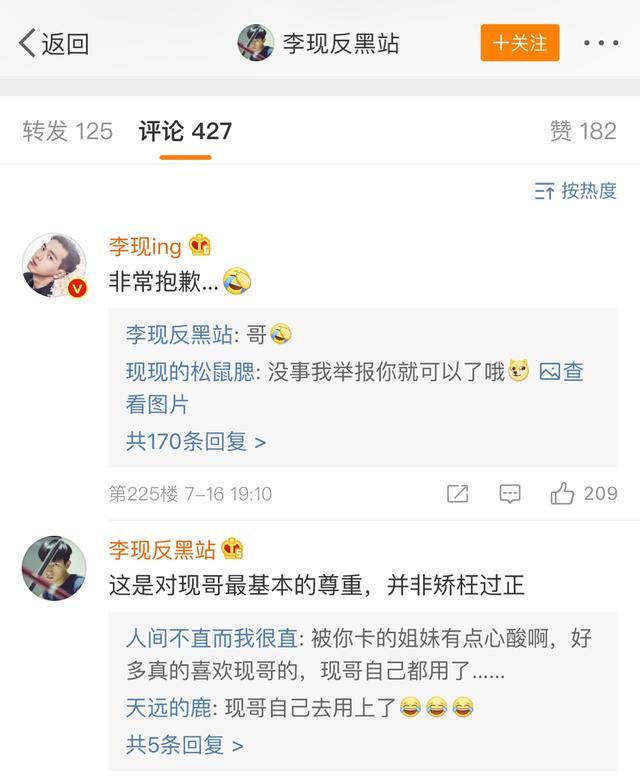Switch to the 赞 182 tab
This screenshot has height=780, width=640.
(x=582, y=131)
